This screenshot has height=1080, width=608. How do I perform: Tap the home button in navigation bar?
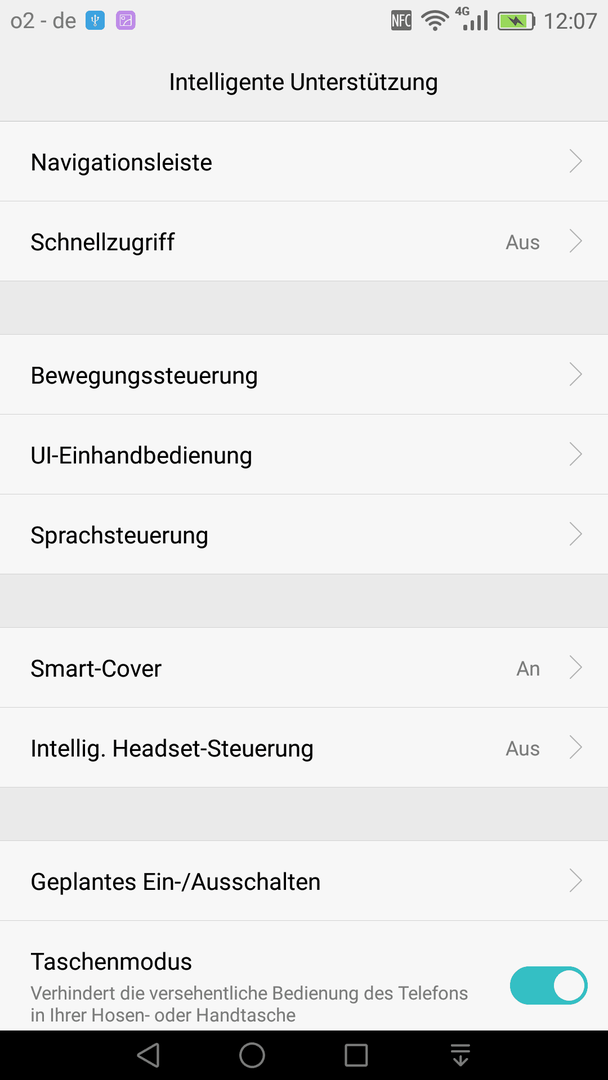click(252, 1055)
